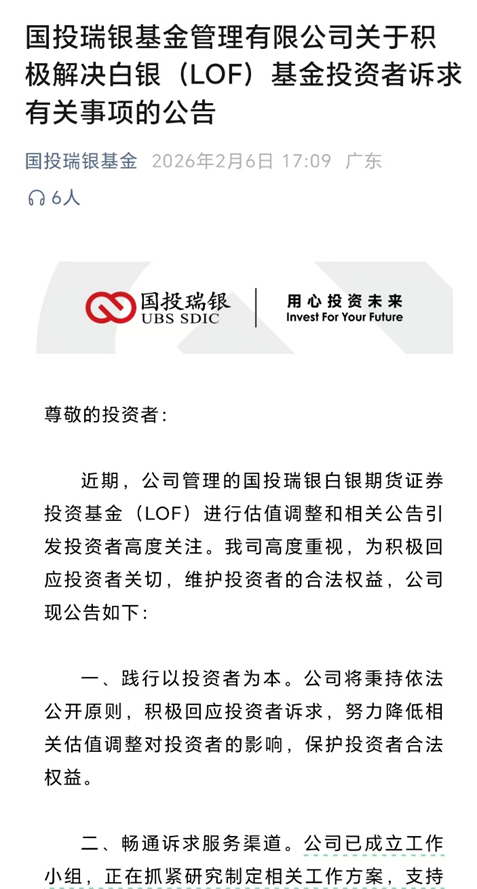Open the 国投瑞银基金 account link

point(81,161)
